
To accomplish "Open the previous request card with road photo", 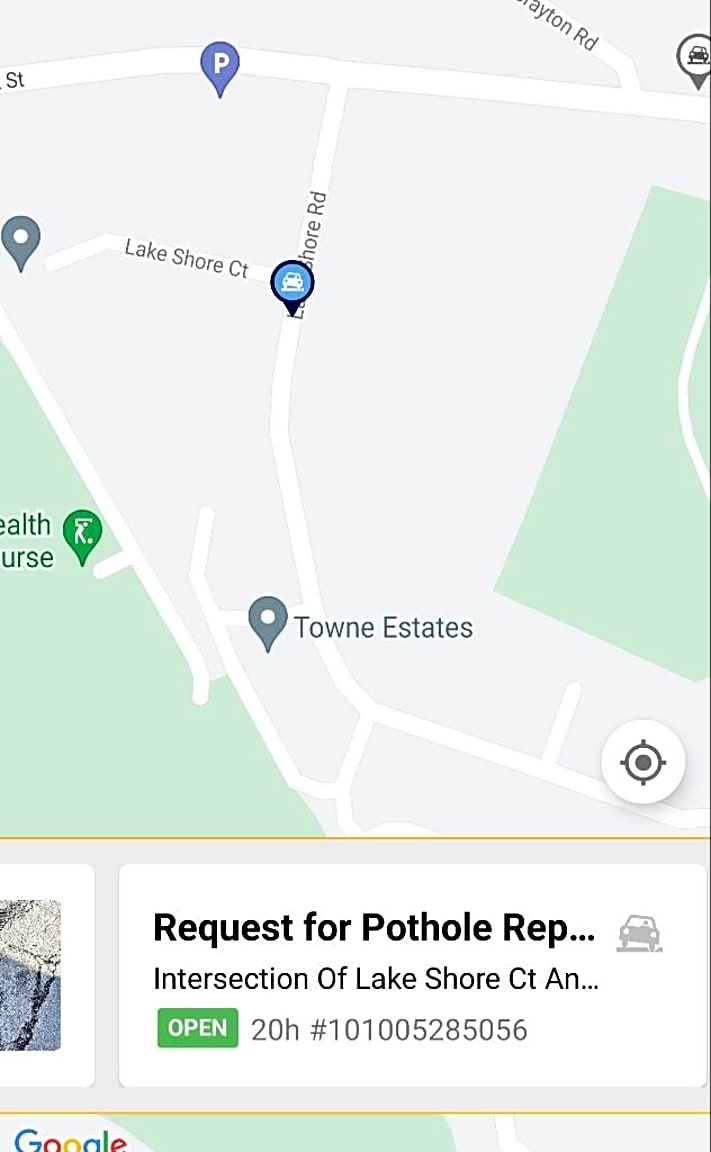I will tap(40, 975).
